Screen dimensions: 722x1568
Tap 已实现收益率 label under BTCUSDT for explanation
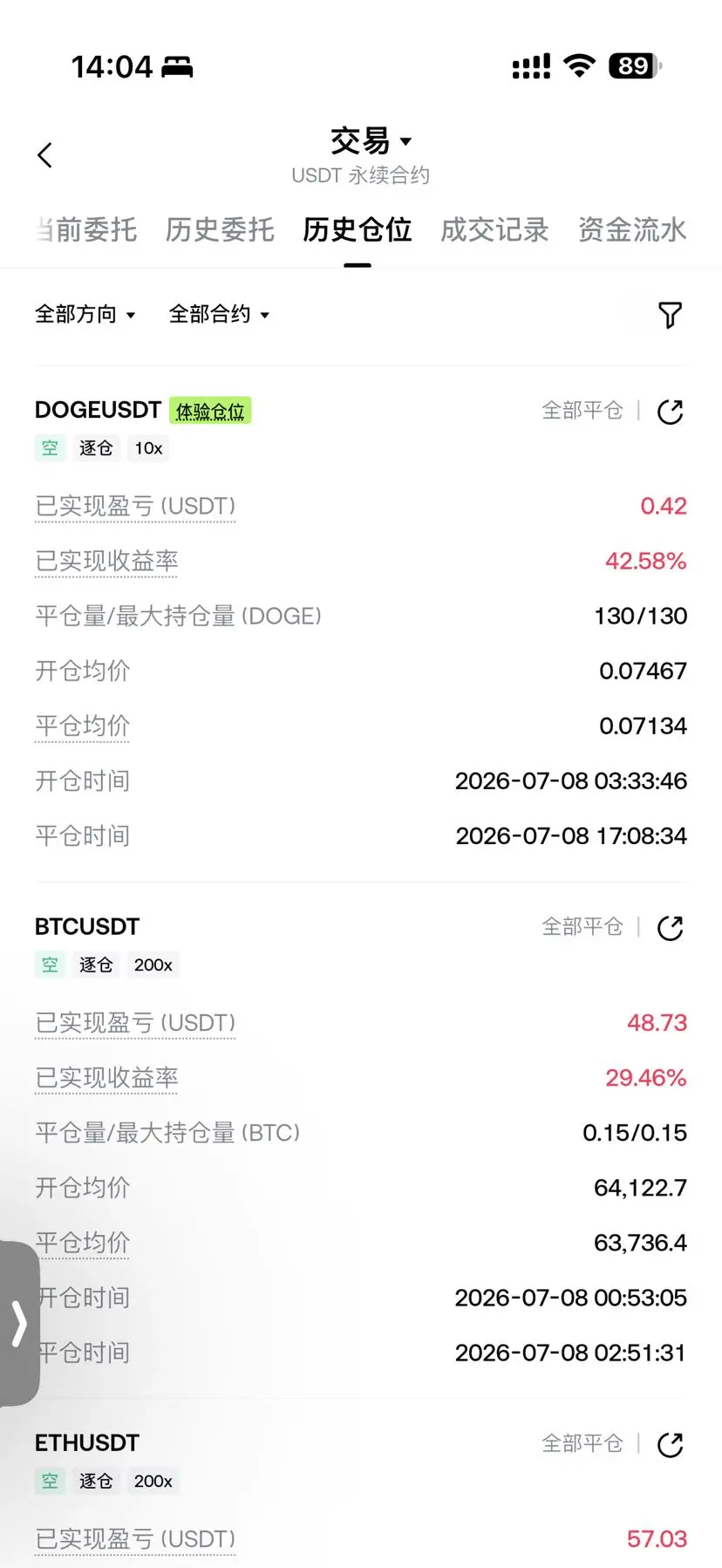point(106,1079)
